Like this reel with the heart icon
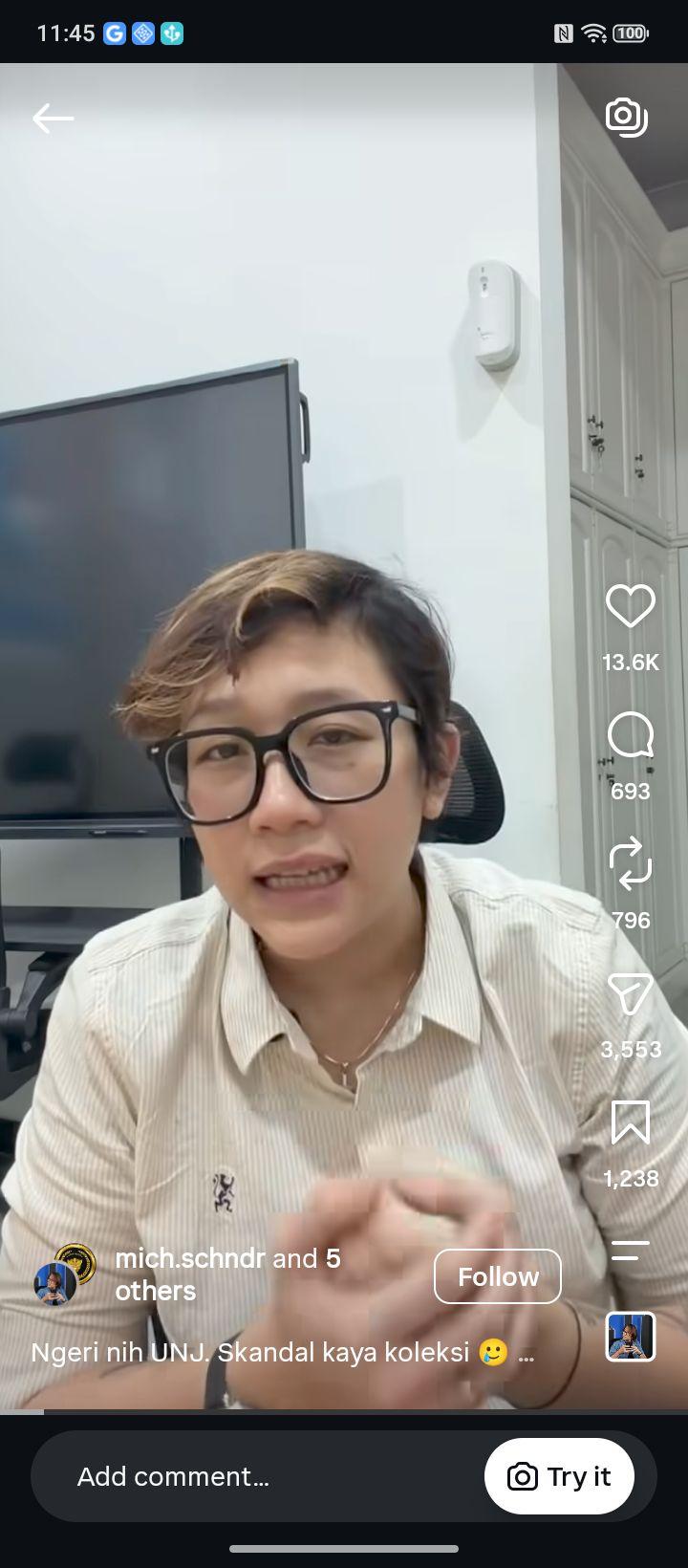Viewport: 688px width, 1568px height. point(631,606)
